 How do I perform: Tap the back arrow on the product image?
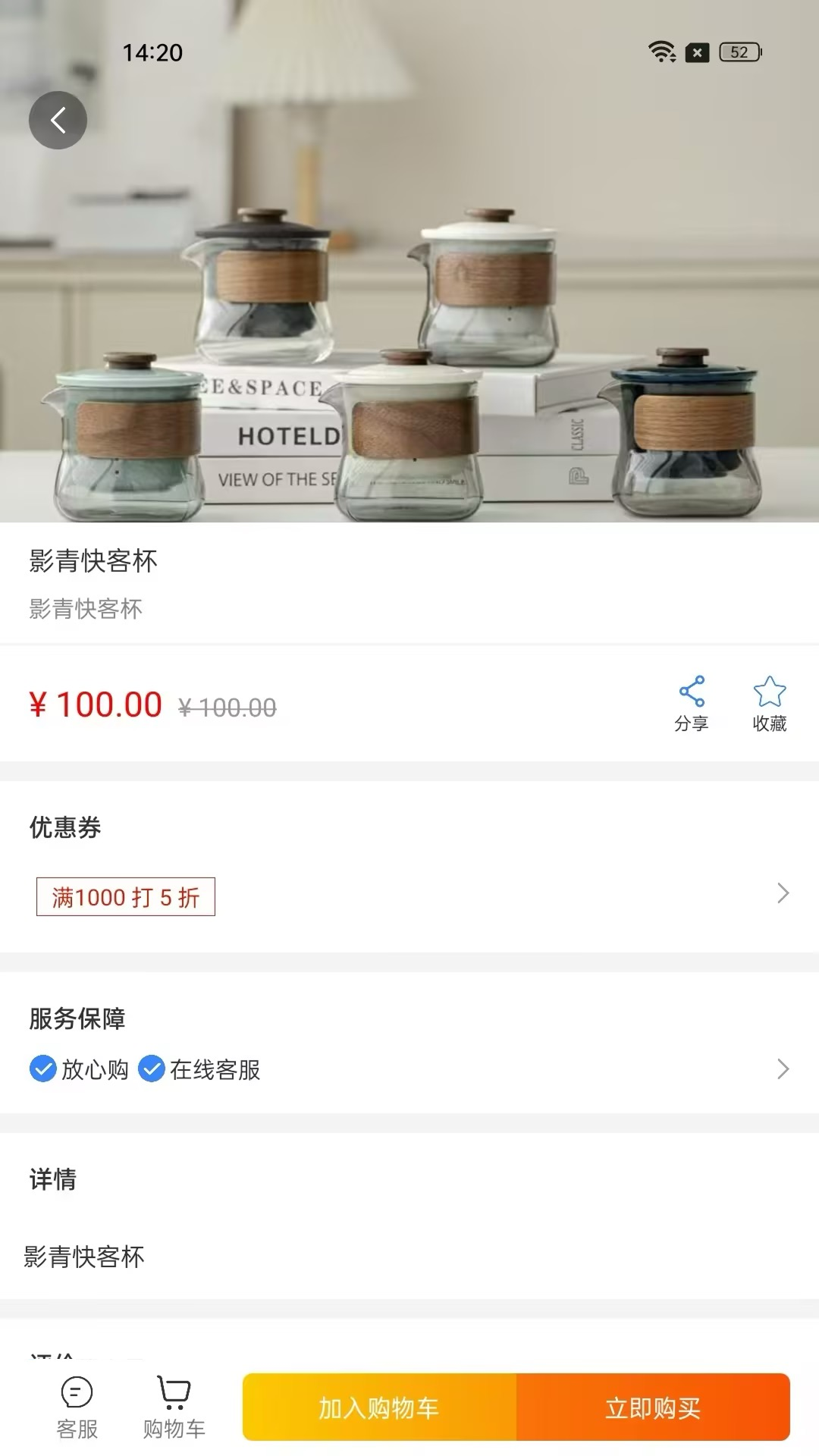[58, 120]
